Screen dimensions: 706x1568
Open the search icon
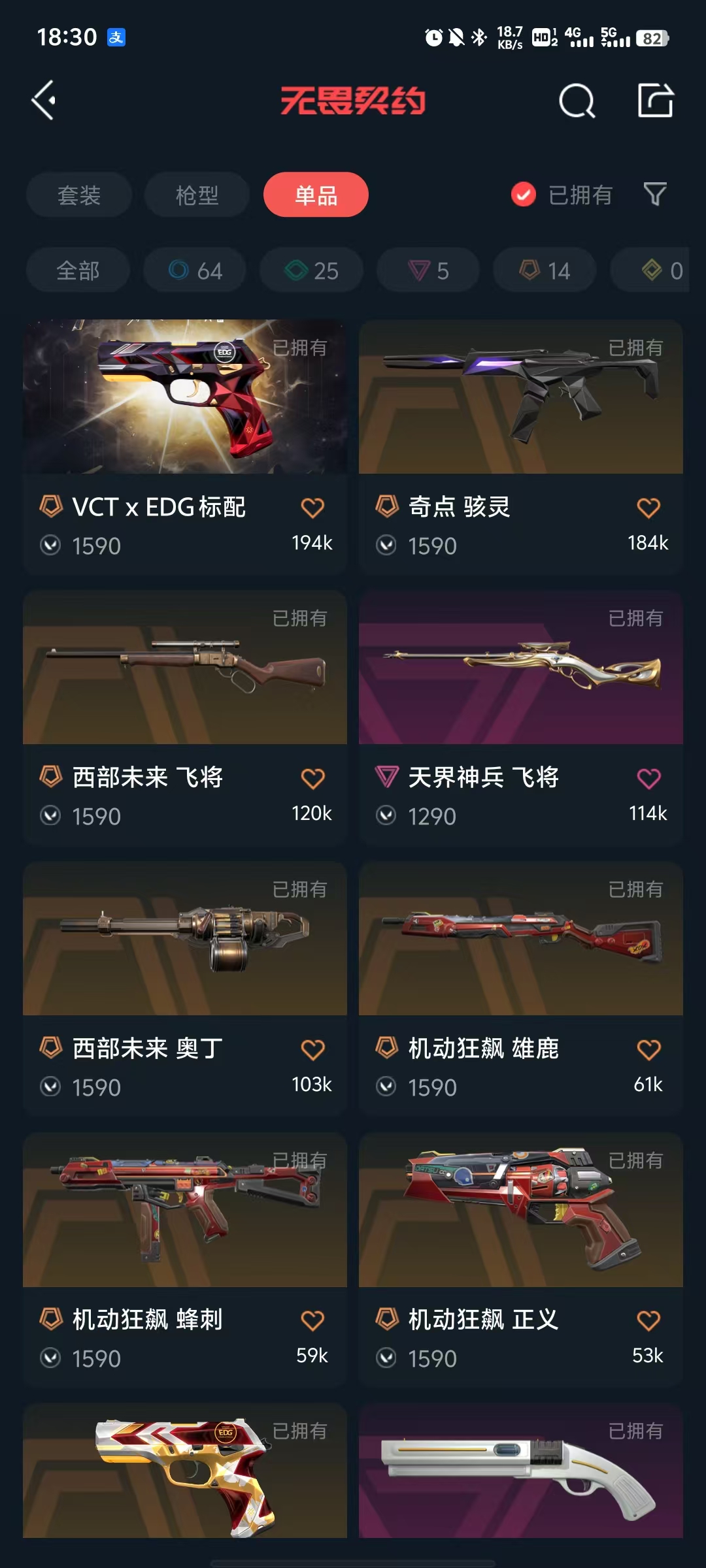click(x=577, y=101)
